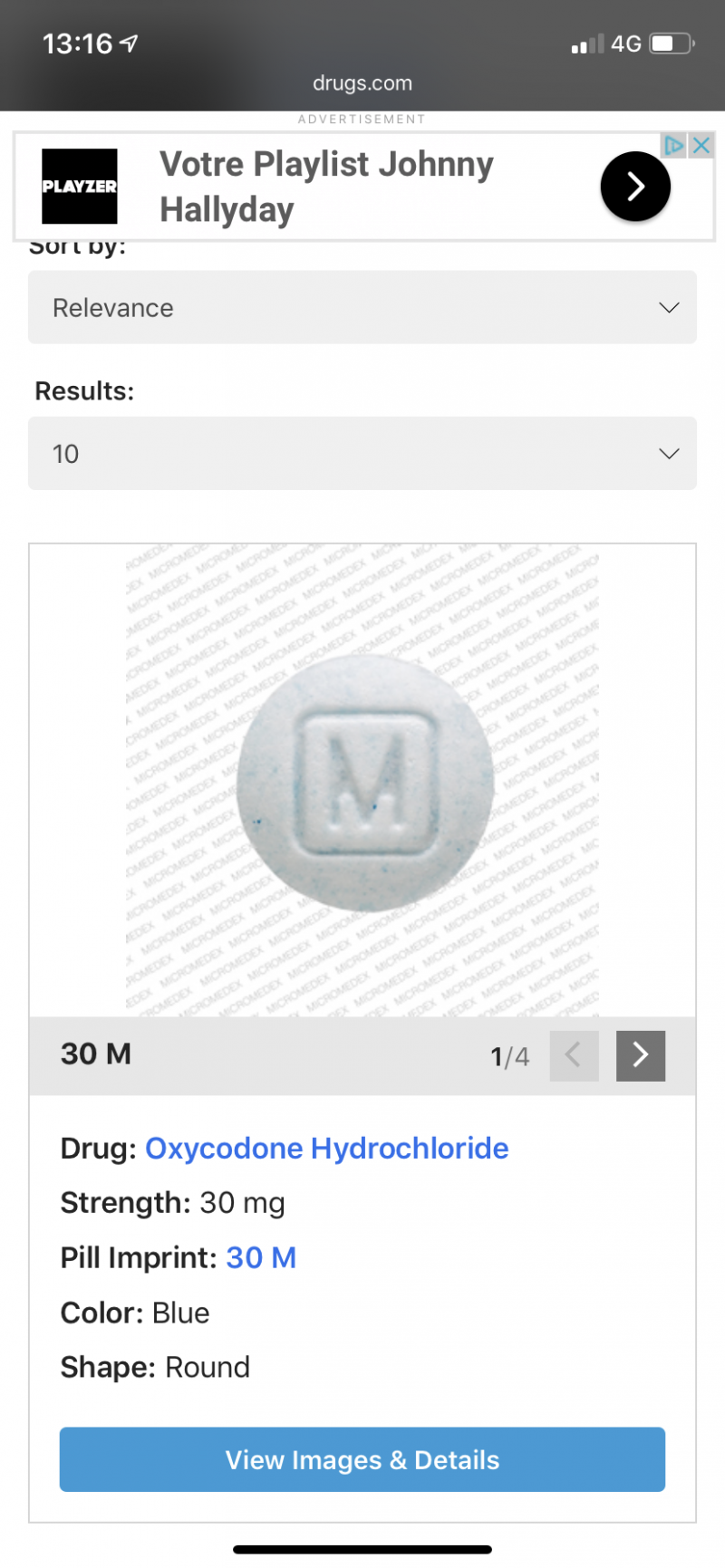Image resolution: width=725 pixels, height=1568 pixels.
Task: Close the Playzer advertisement banner
Action: [701, 146]
